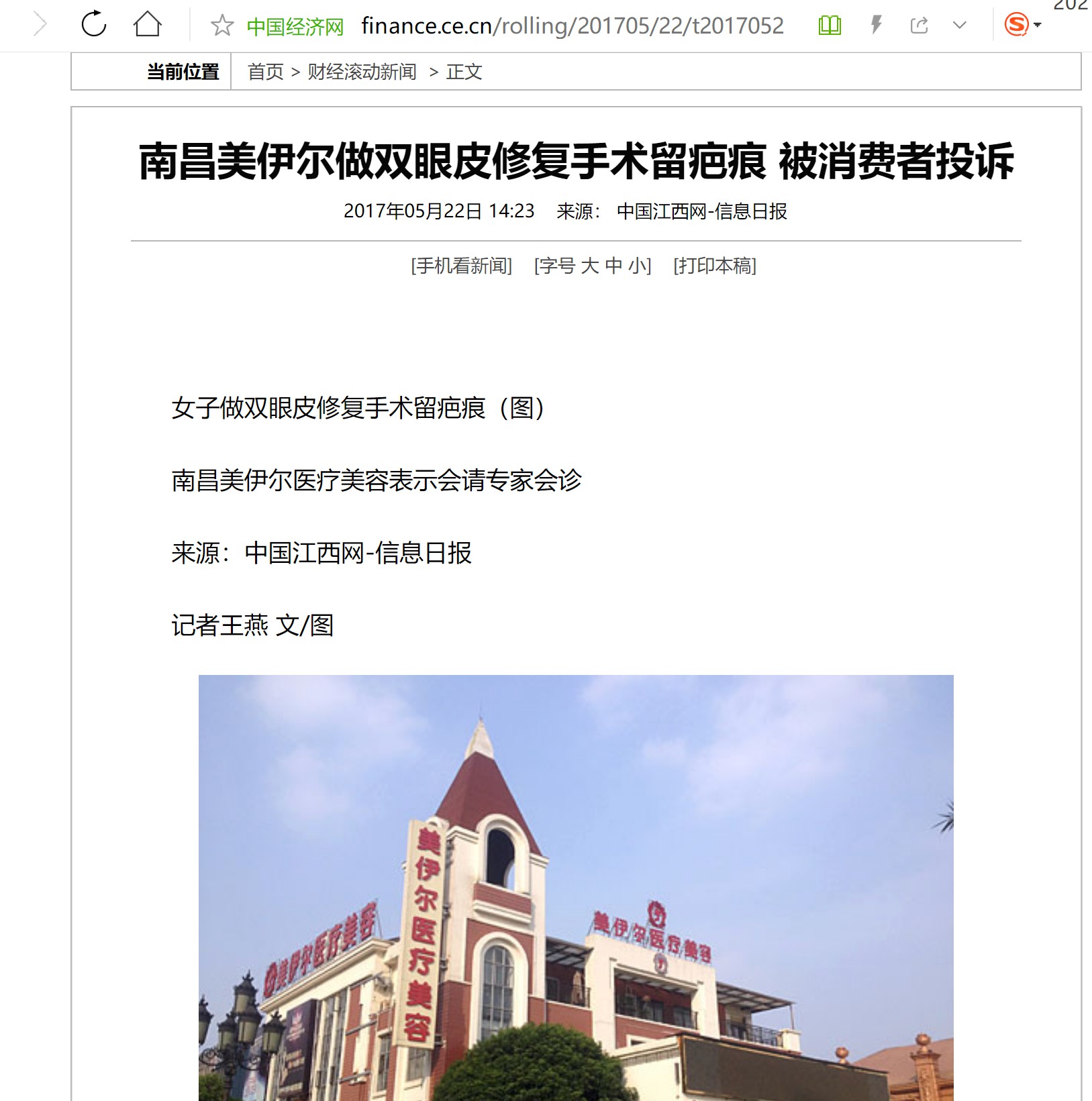Reload the page with the refresh icon
1092x1101 pixels.
(94, 24)
